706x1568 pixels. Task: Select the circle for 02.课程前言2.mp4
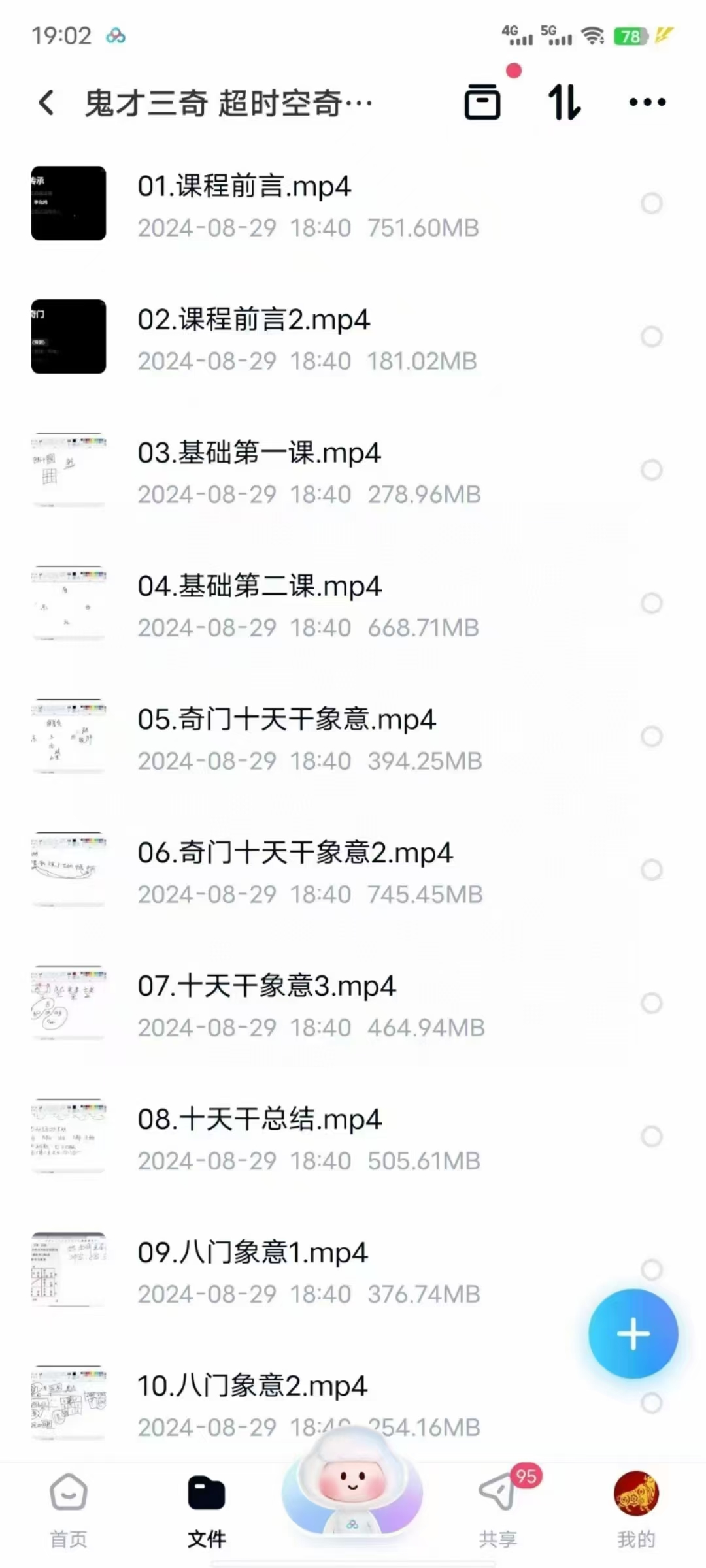pyautogui.click(x=652, y=336)
